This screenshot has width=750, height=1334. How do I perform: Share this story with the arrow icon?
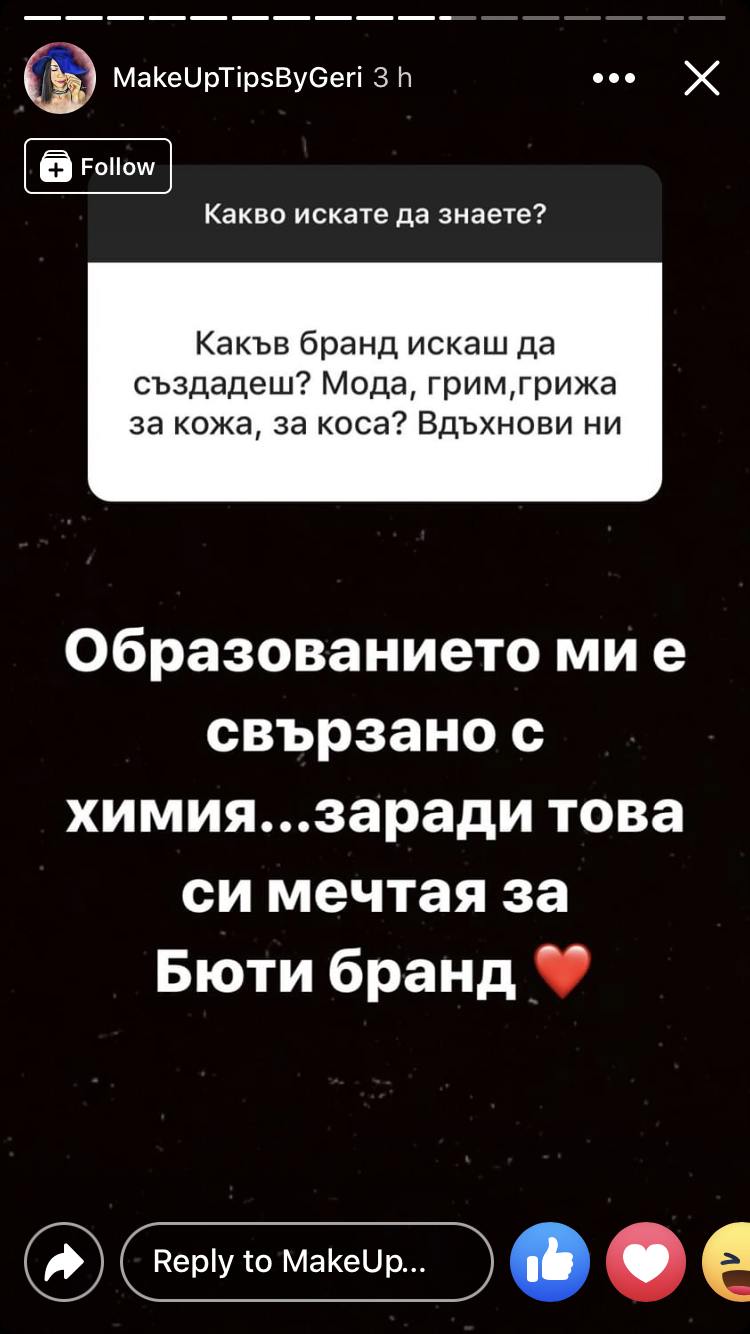tap(64, 1262)
